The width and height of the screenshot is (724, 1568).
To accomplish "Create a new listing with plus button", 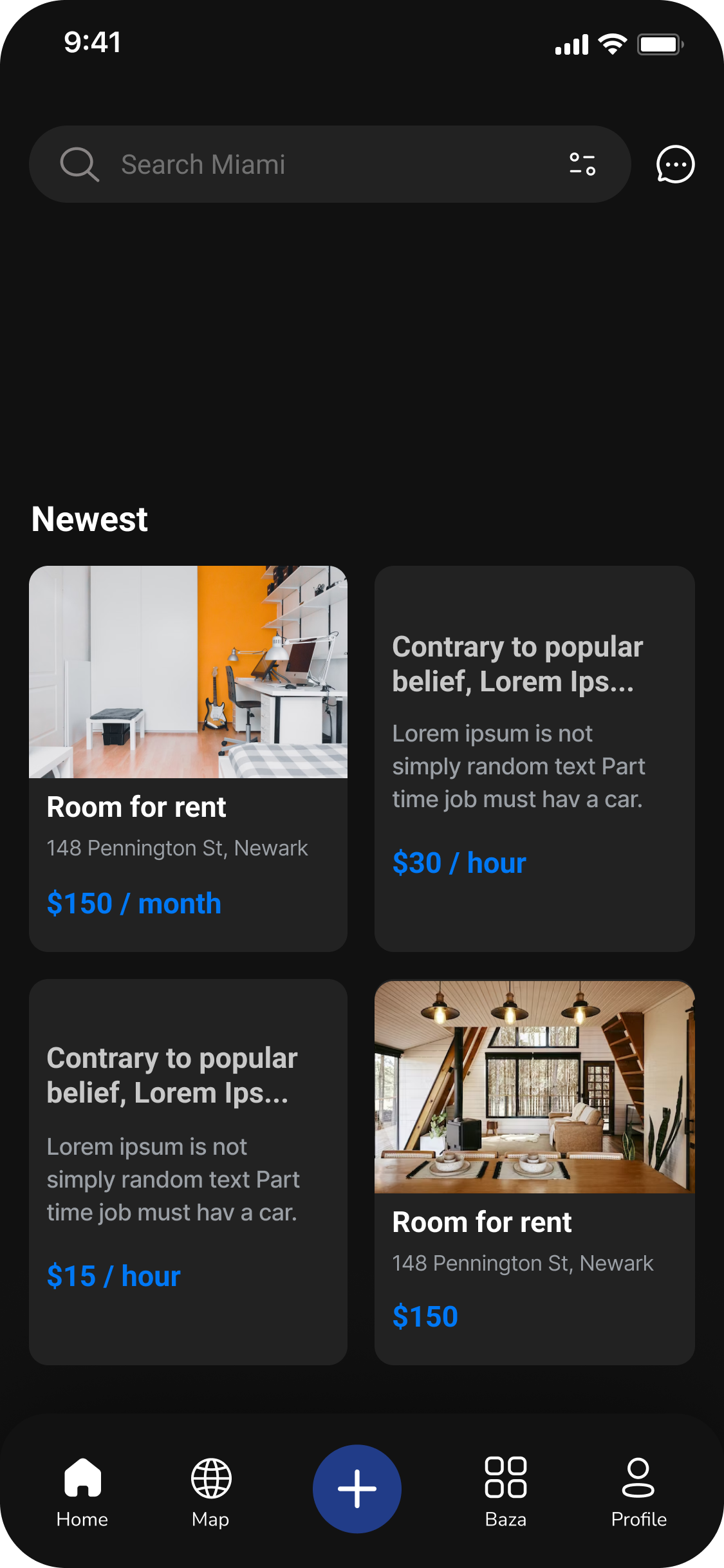I will (x=357, y=1488).
